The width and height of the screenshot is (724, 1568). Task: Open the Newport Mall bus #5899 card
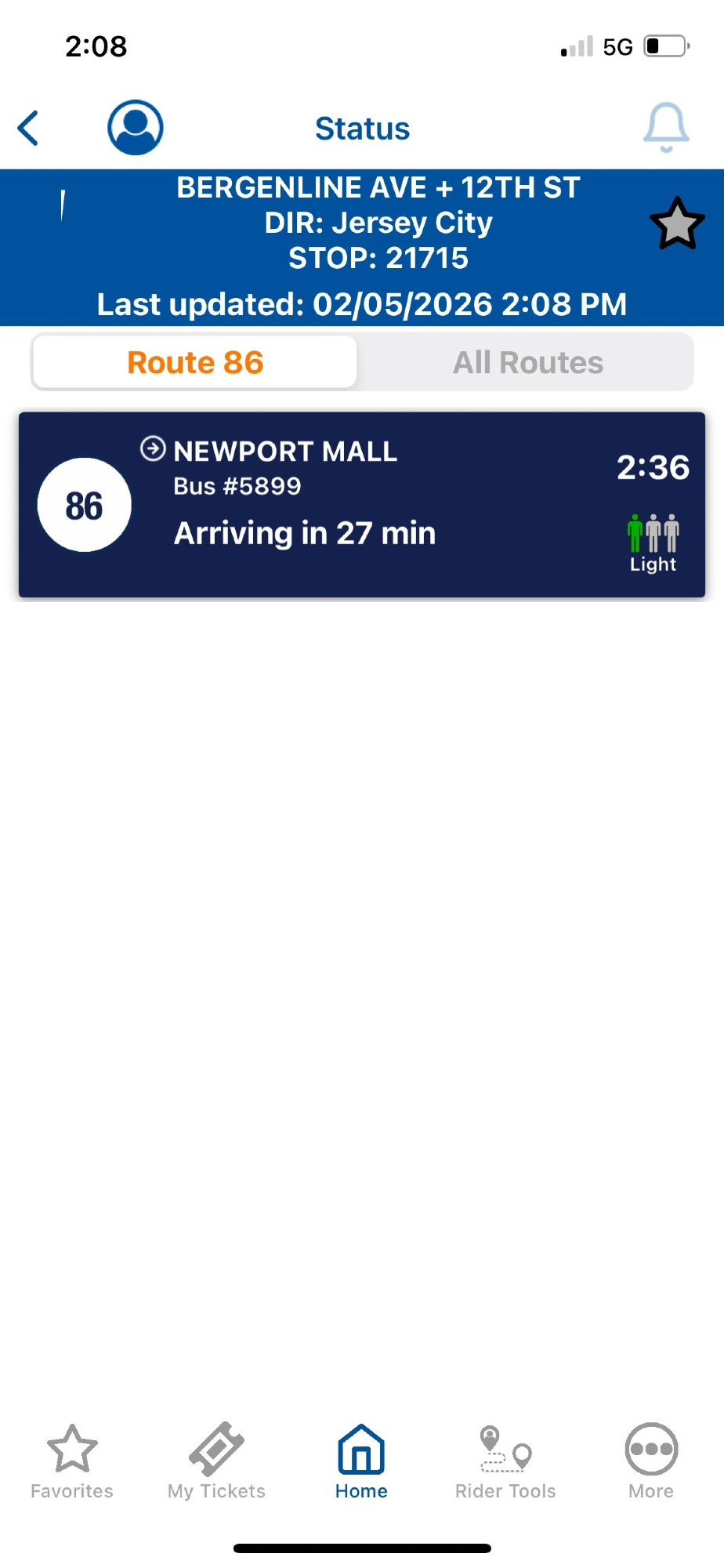pos(362,505)
